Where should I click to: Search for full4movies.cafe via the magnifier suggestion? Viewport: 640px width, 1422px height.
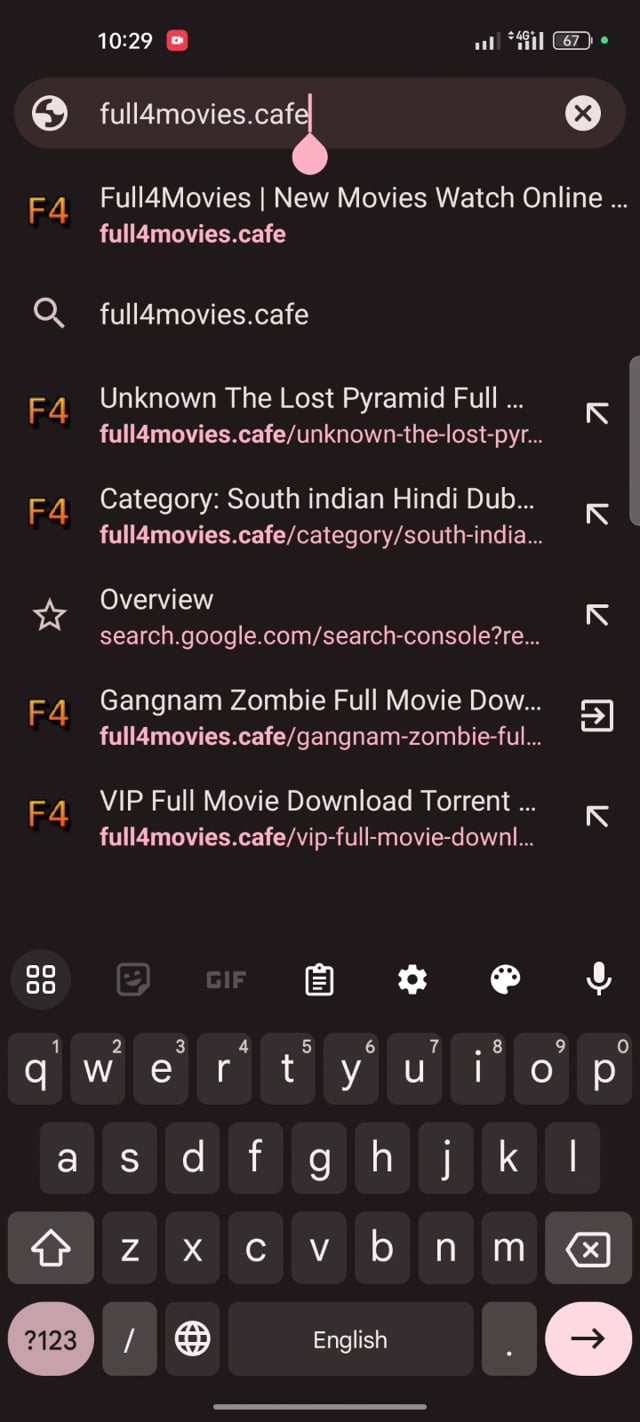click(320, 314)
